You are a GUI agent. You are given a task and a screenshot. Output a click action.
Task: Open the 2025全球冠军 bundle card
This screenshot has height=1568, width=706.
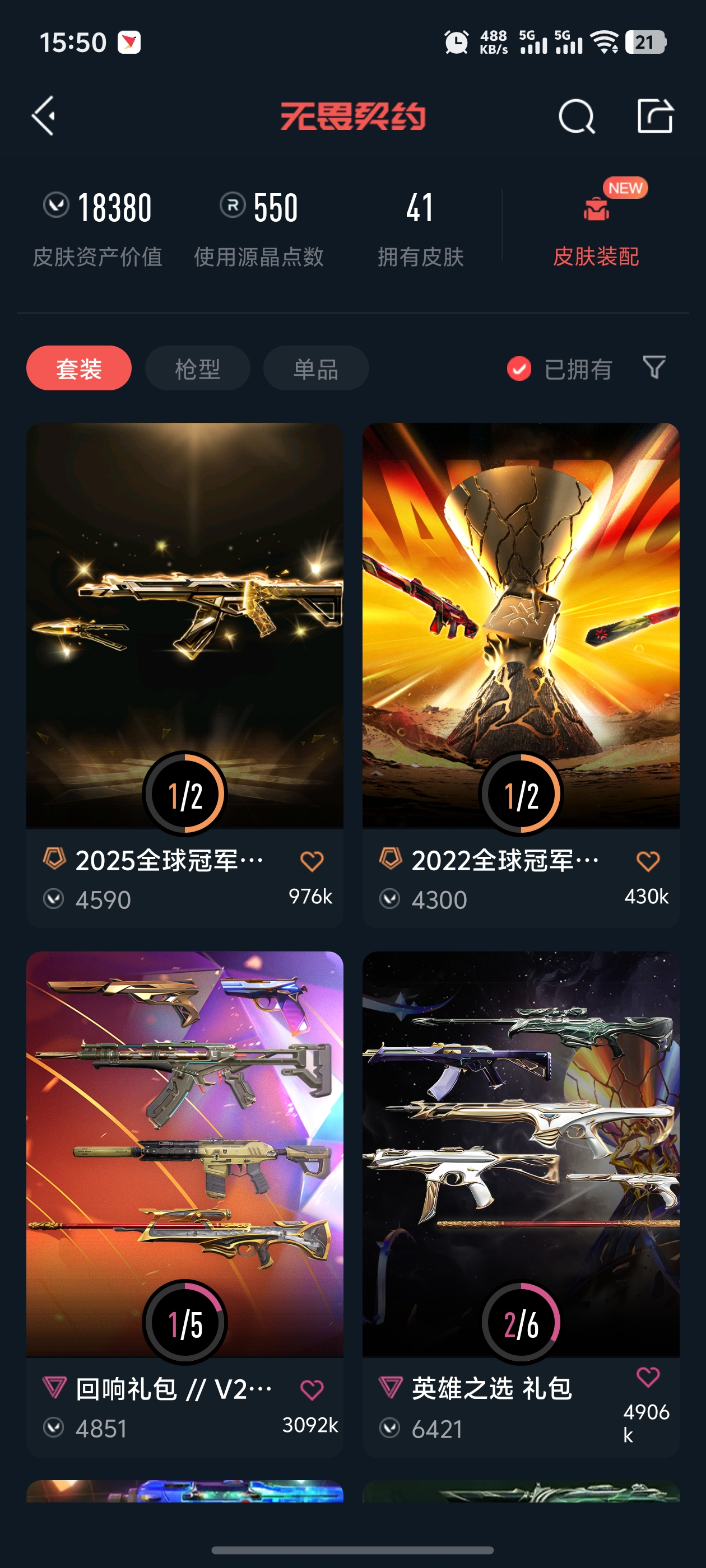pyautogui.click(x=184, y=627)
